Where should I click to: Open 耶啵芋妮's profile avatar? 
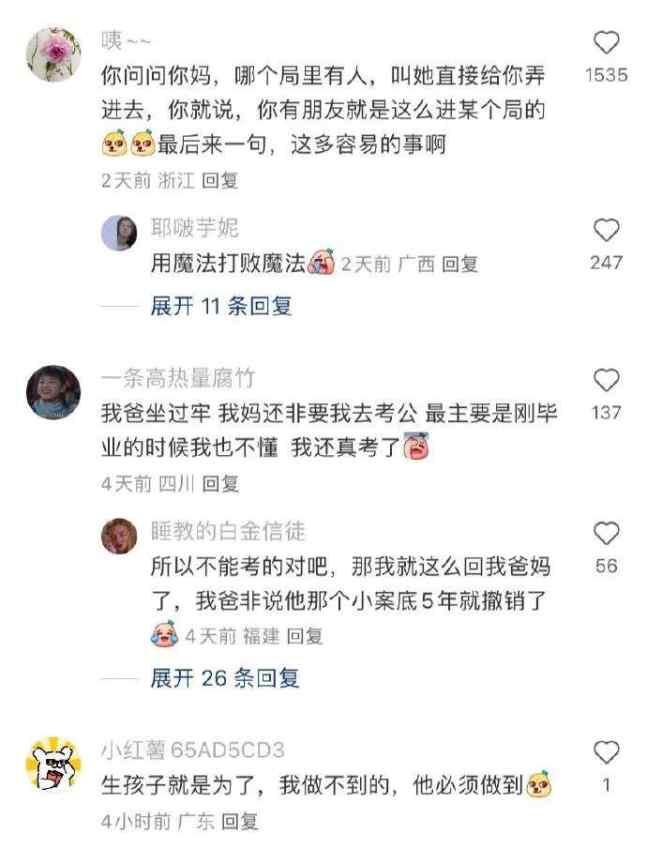(119, 234)
